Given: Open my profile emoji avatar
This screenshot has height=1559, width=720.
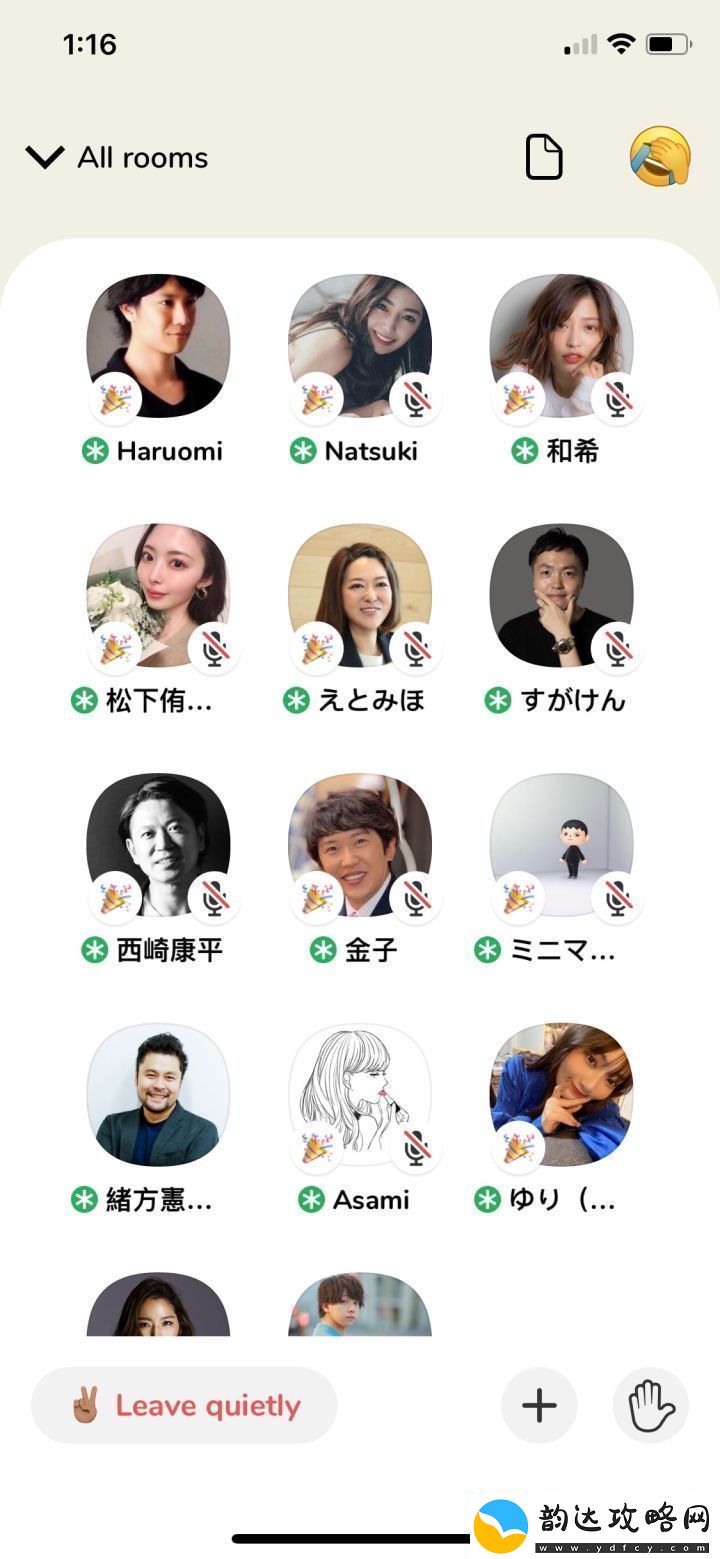Looking at the screenshot, I should point(660,156).
